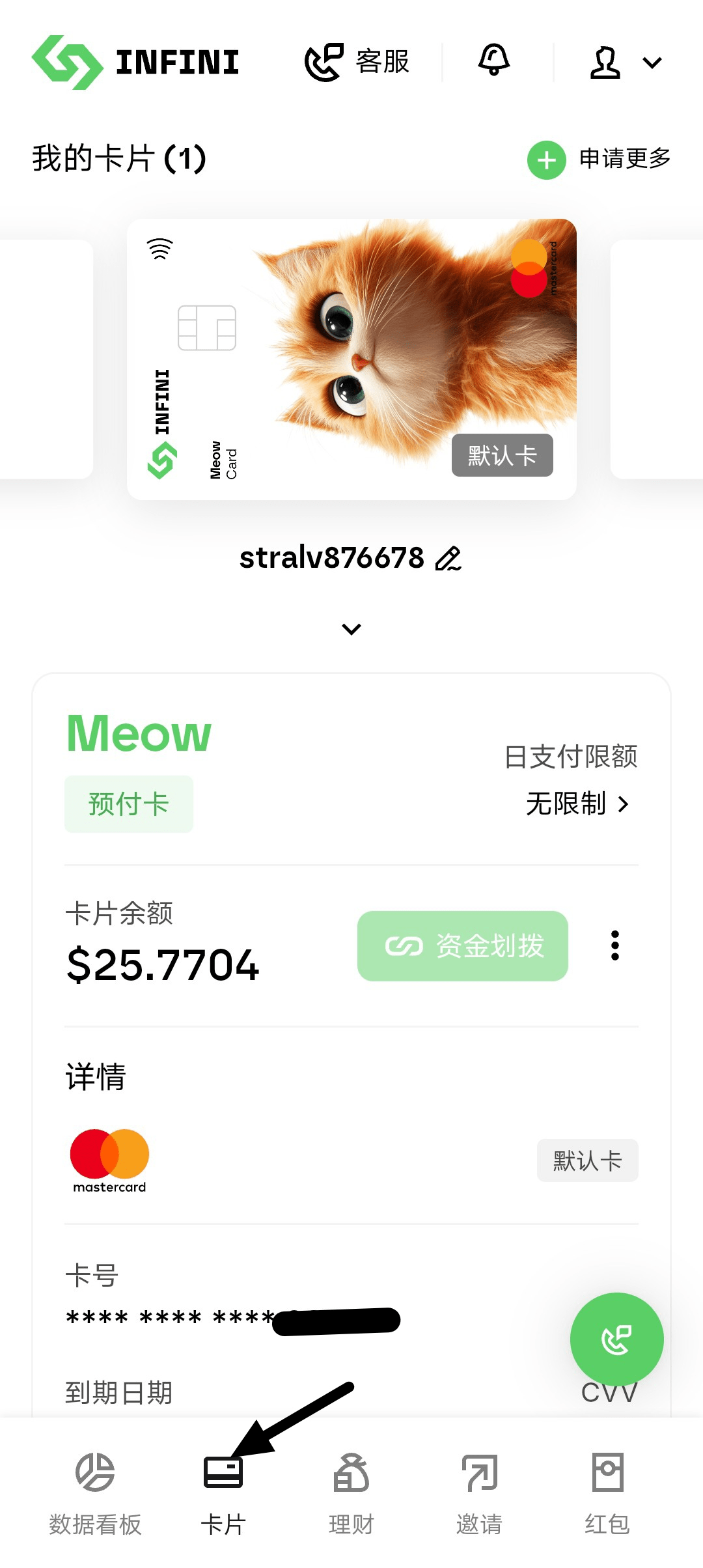The image size is (703, 1568).
Task: Tap the 资金划拨 fund transfer button
Action: pyautogui.click(x=463, y=946)
